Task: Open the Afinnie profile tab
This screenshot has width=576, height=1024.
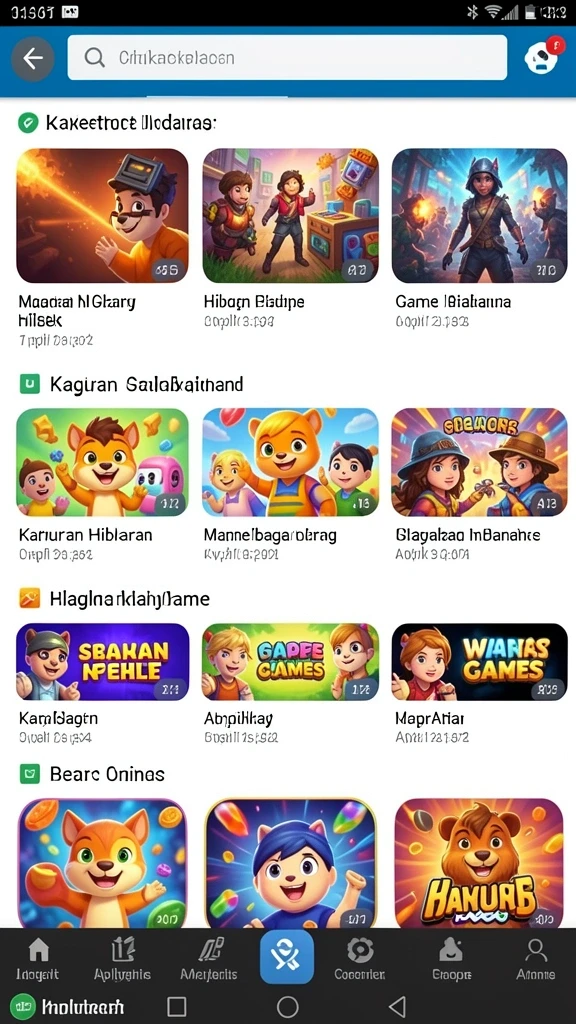Action: (x=536, y=959)
